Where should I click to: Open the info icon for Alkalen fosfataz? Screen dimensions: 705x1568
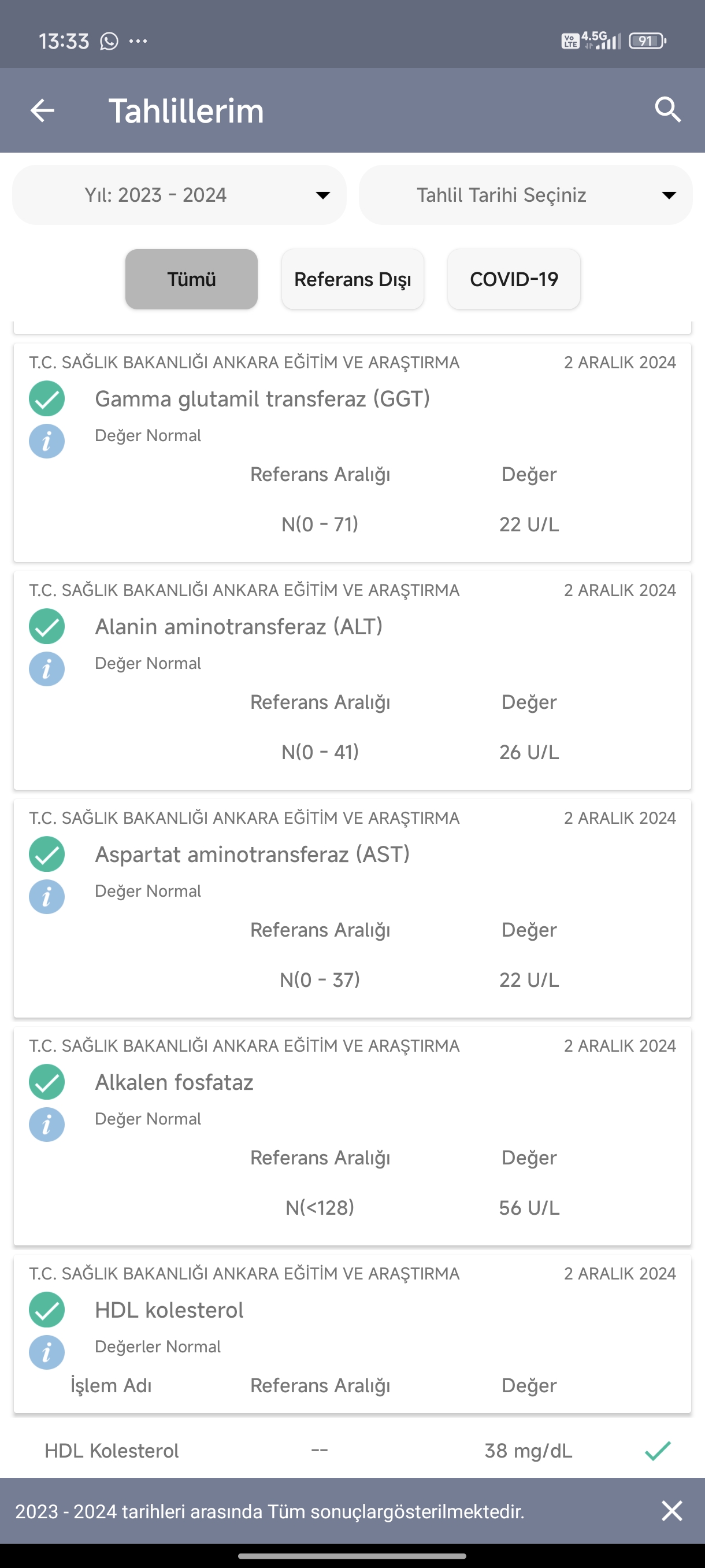point(47,1125)
